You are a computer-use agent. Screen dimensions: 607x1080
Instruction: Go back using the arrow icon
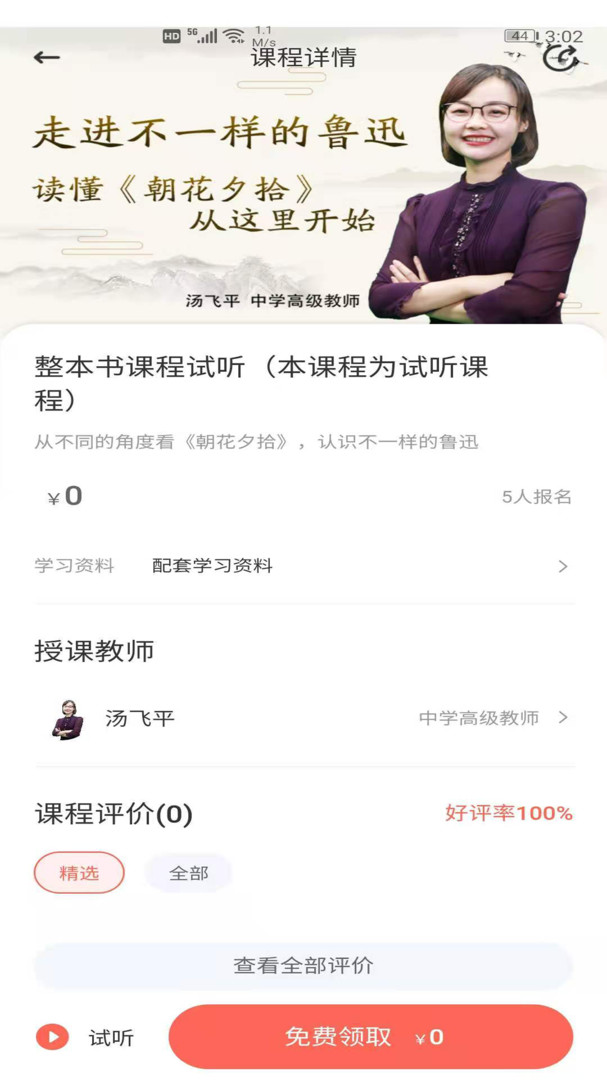click(x=47, y=58)
